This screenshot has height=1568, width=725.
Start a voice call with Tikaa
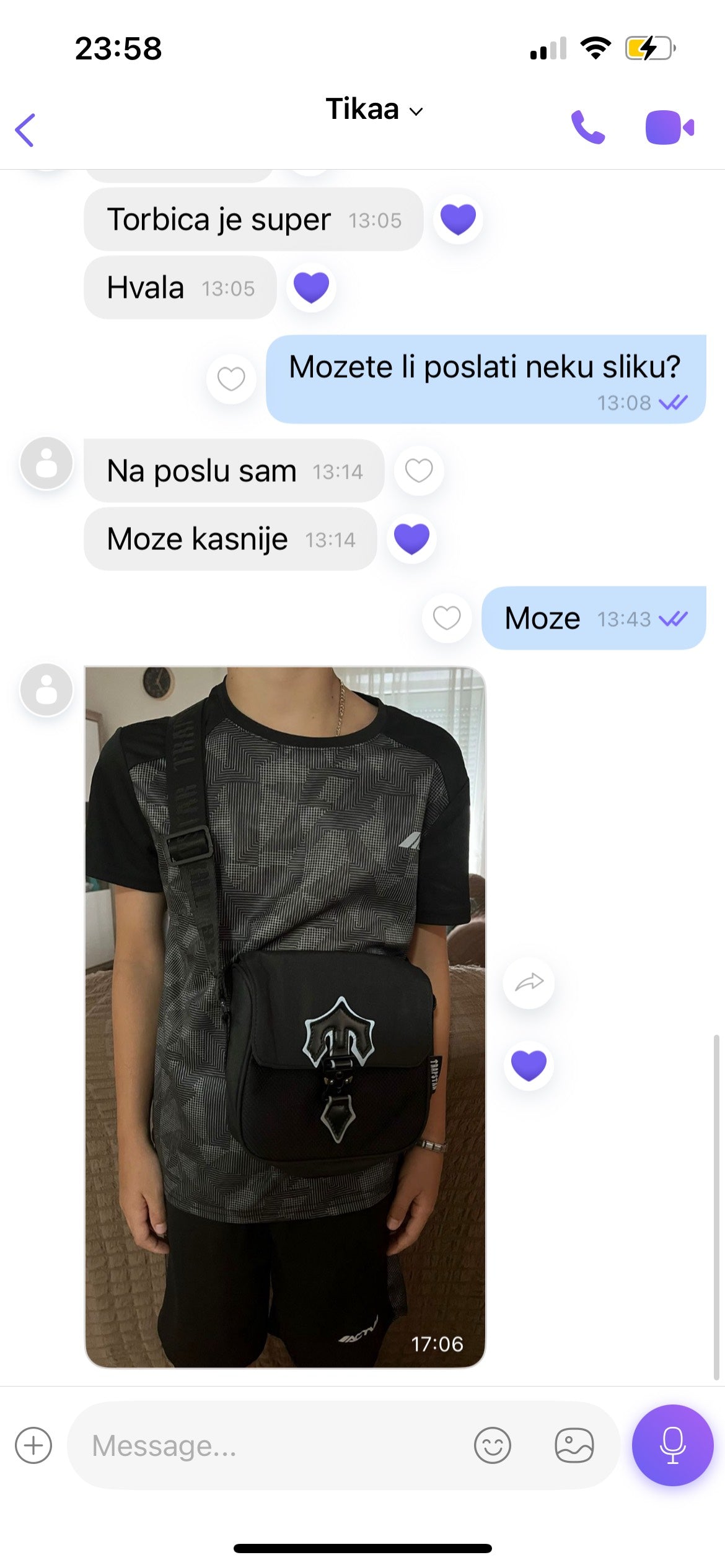587,128
